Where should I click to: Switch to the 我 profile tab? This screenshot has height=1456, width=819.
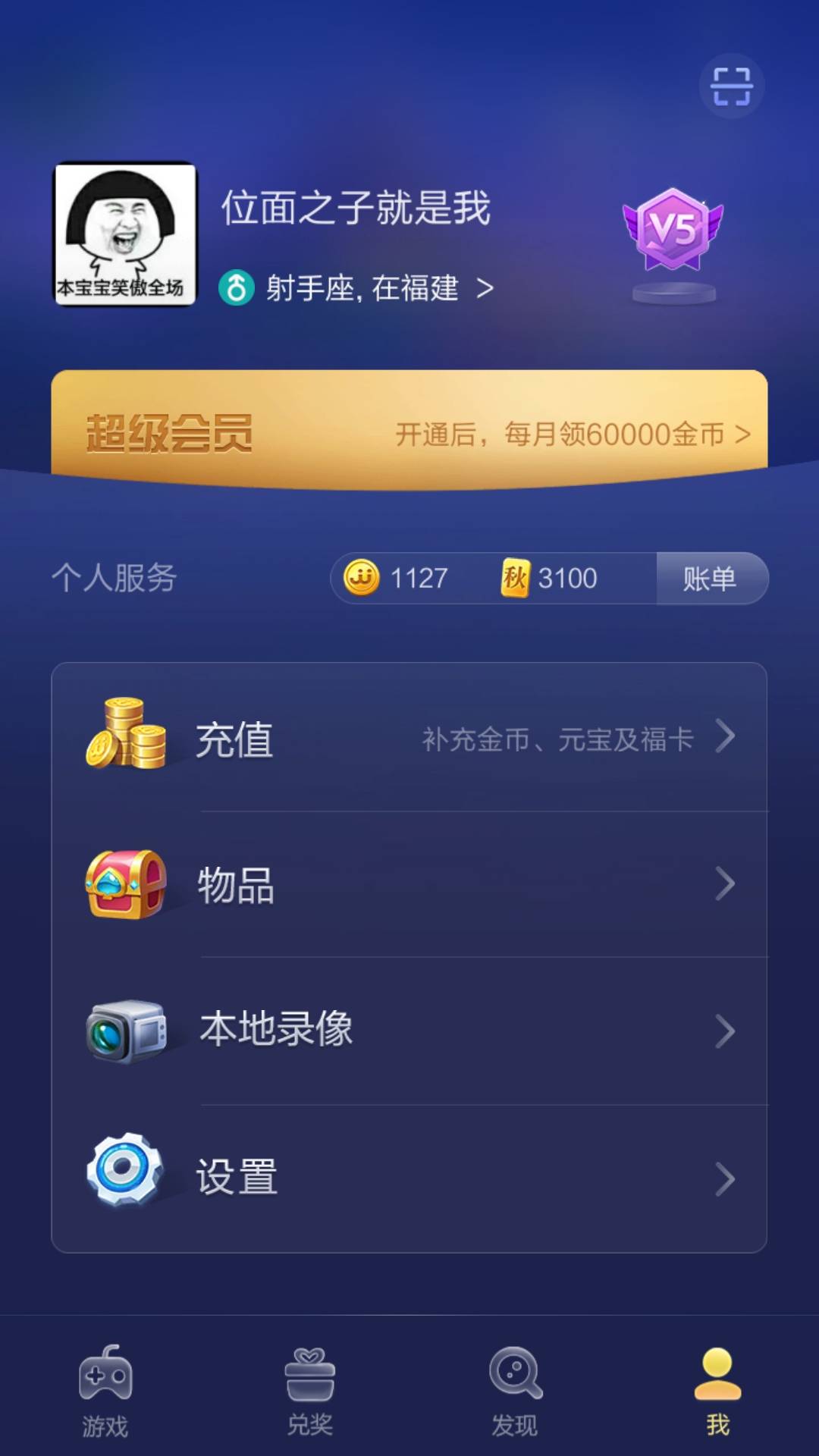(x=717, y=1395)
